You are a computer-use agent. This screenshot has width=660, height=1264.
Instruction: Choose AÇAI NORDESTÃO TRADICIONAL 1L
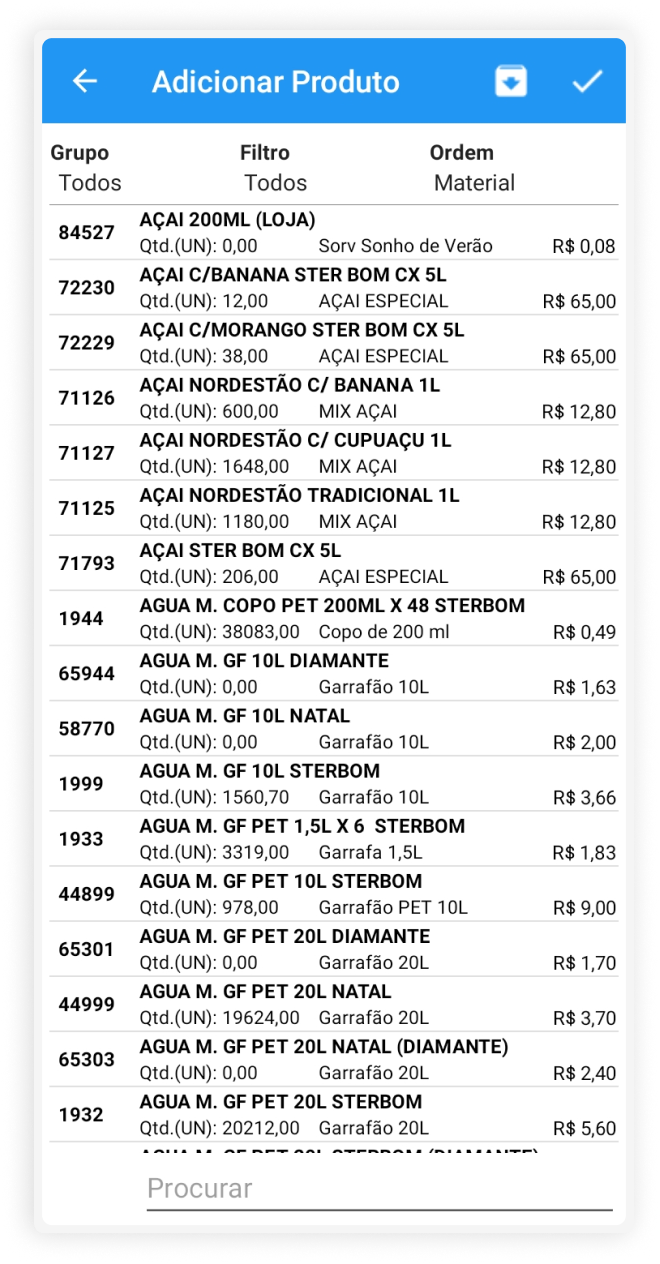tap(330, 507)
